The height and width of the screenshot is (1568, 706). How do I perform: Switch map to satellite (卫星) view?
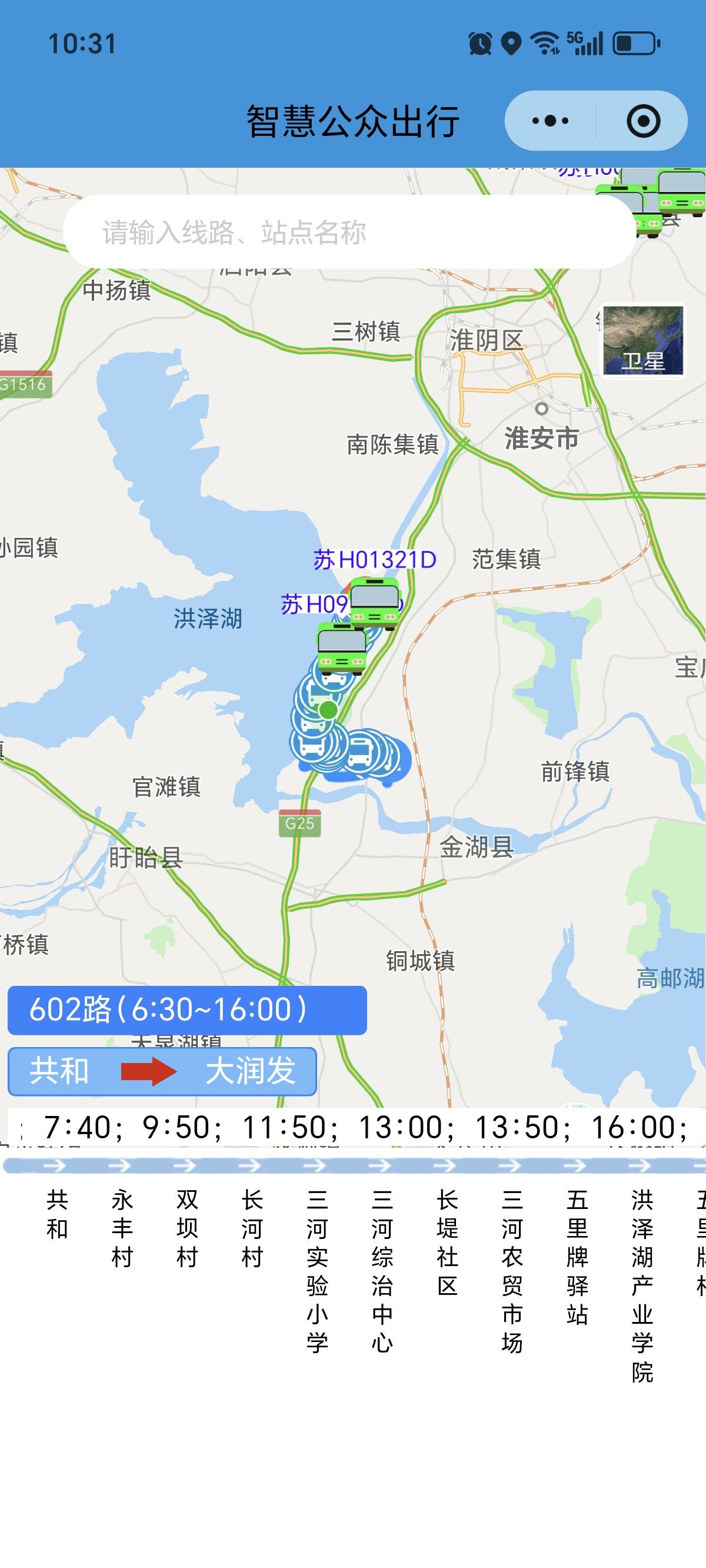642,341
